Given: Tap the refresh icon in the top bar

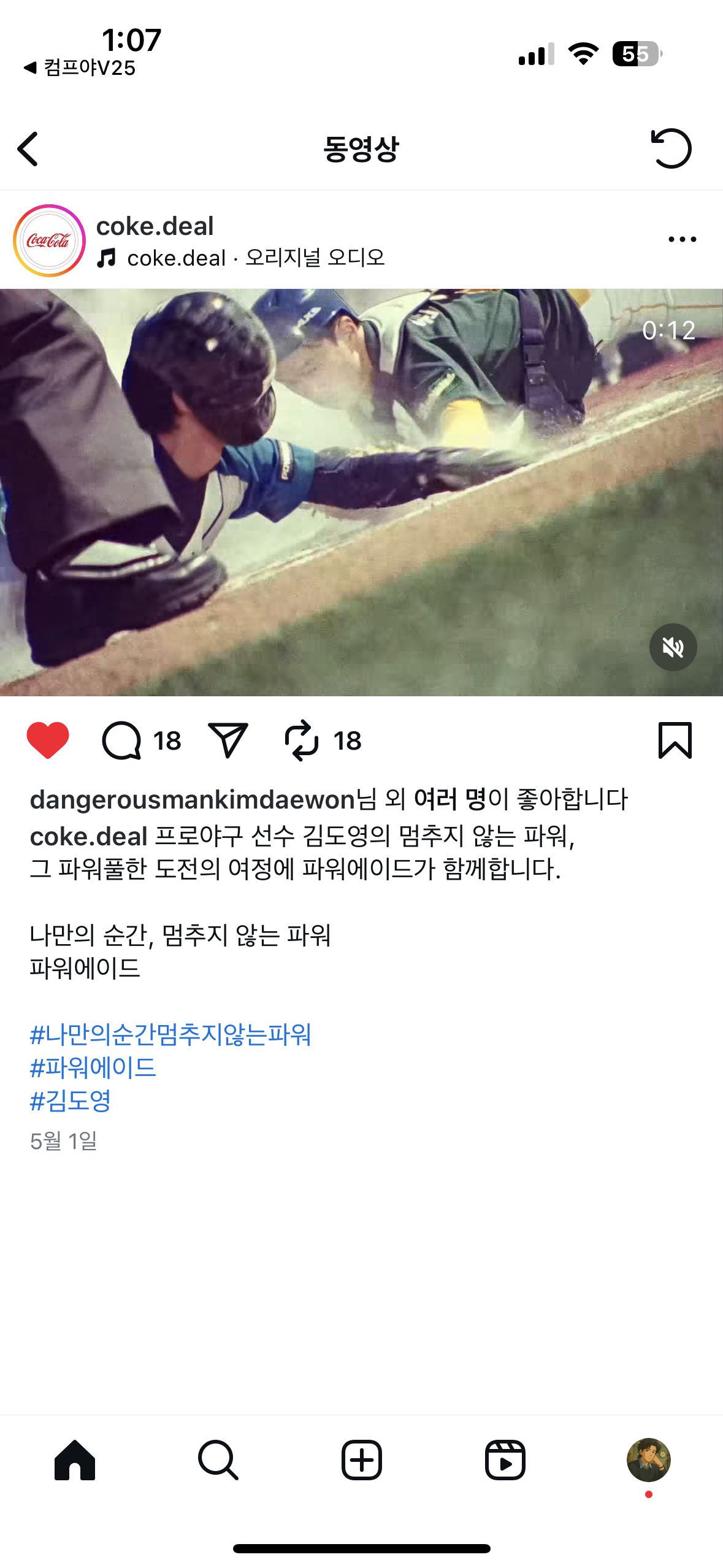Looking at the screenshot, I should tap(671, 148).
